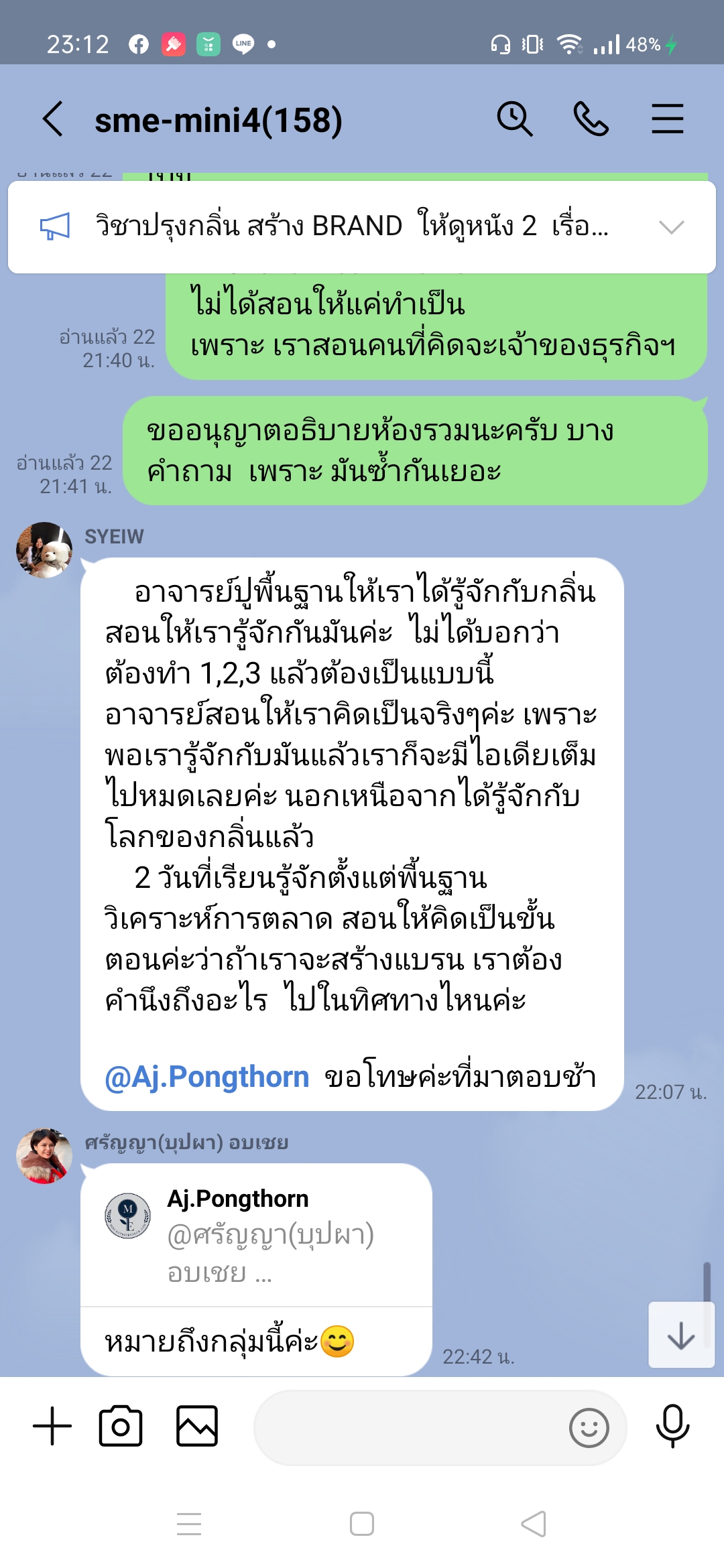Open the photo gallery picker
Viewport: 724px width, 1568px height.
pos(197,1426)
